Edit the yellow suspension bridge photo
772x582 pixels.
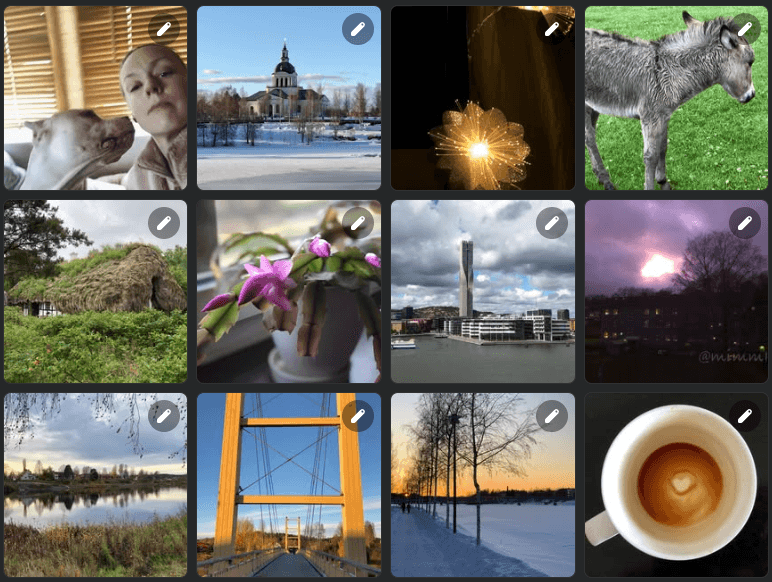click(357, 416)
